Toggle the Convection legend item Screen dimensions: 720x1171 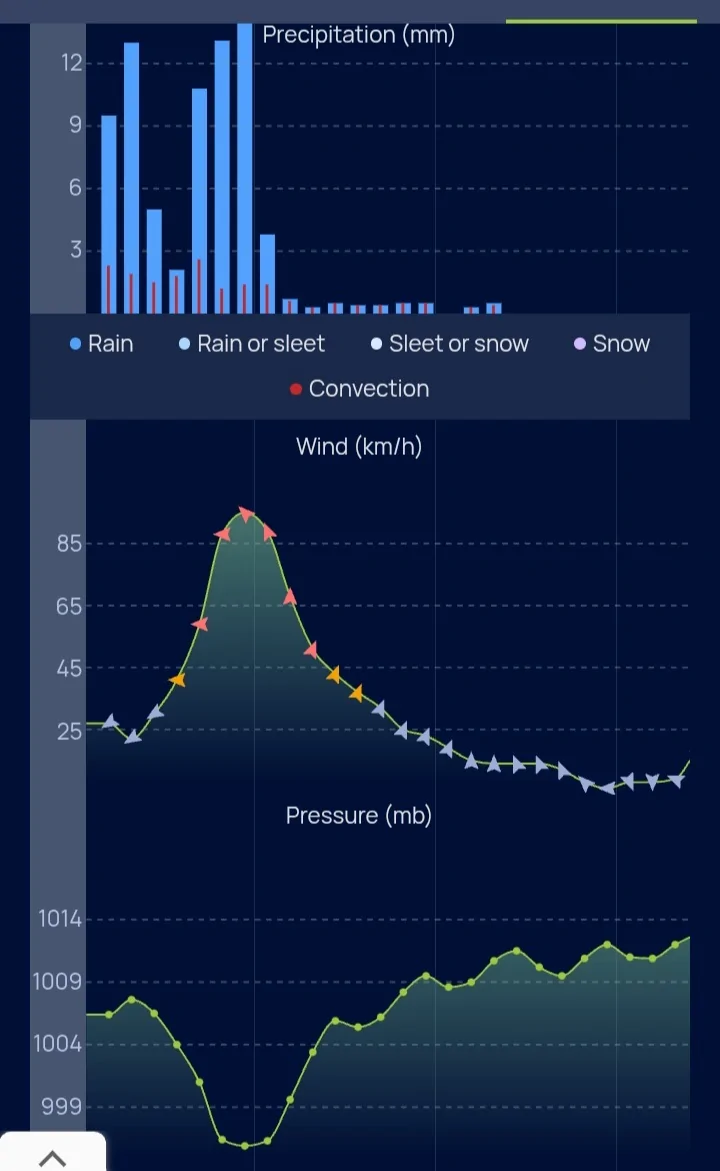pos(360,388)
